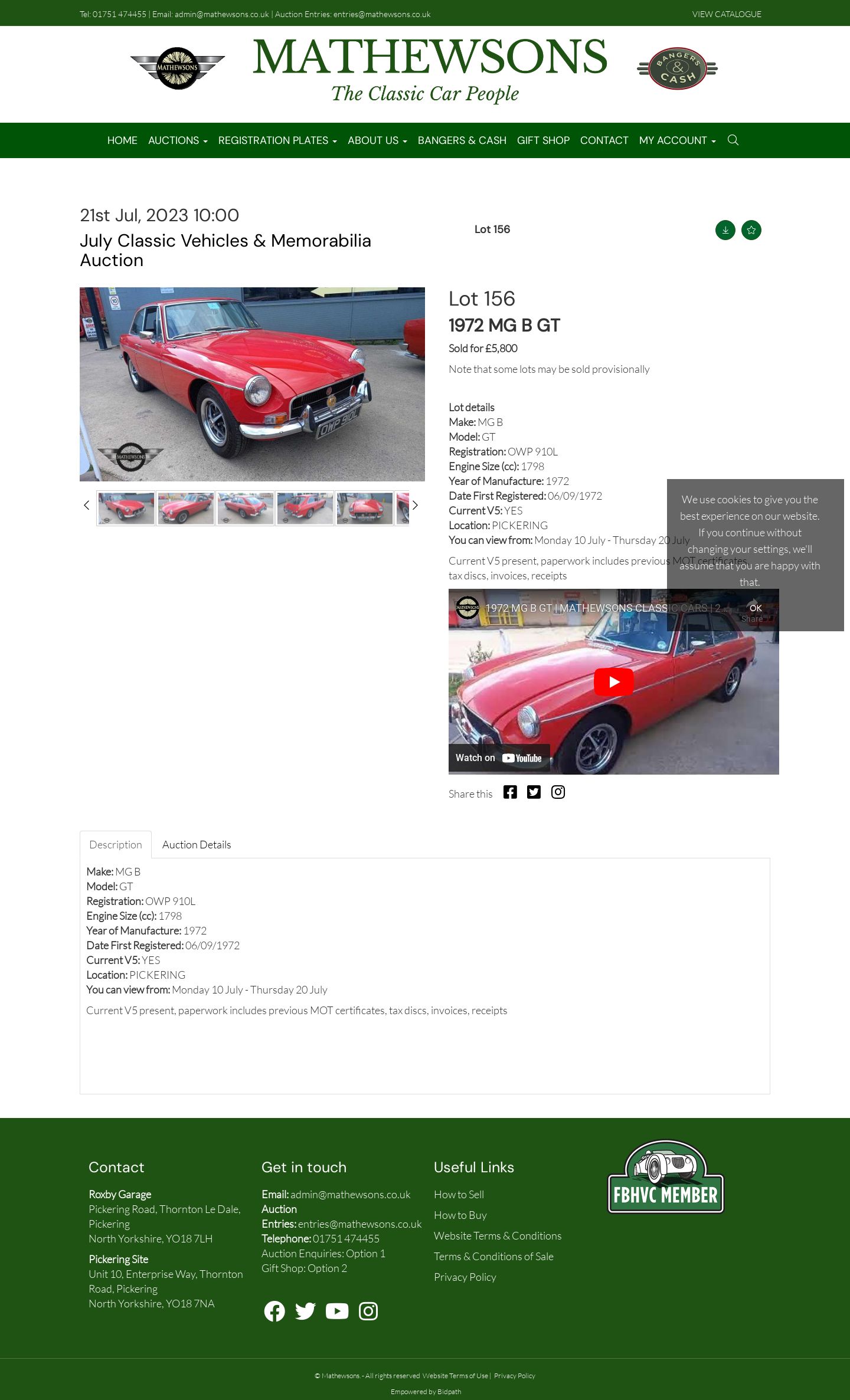Dismiss the cookie notice with OK

(756, 608)
